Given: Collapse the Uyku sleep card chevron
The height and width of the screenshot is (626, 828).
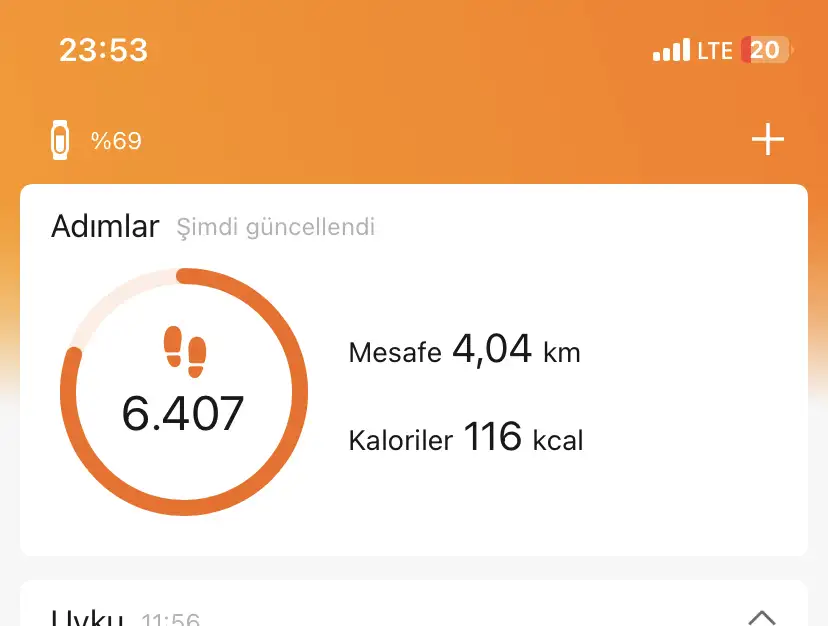Looking at the screenshot, I should [x=761, y=616].
